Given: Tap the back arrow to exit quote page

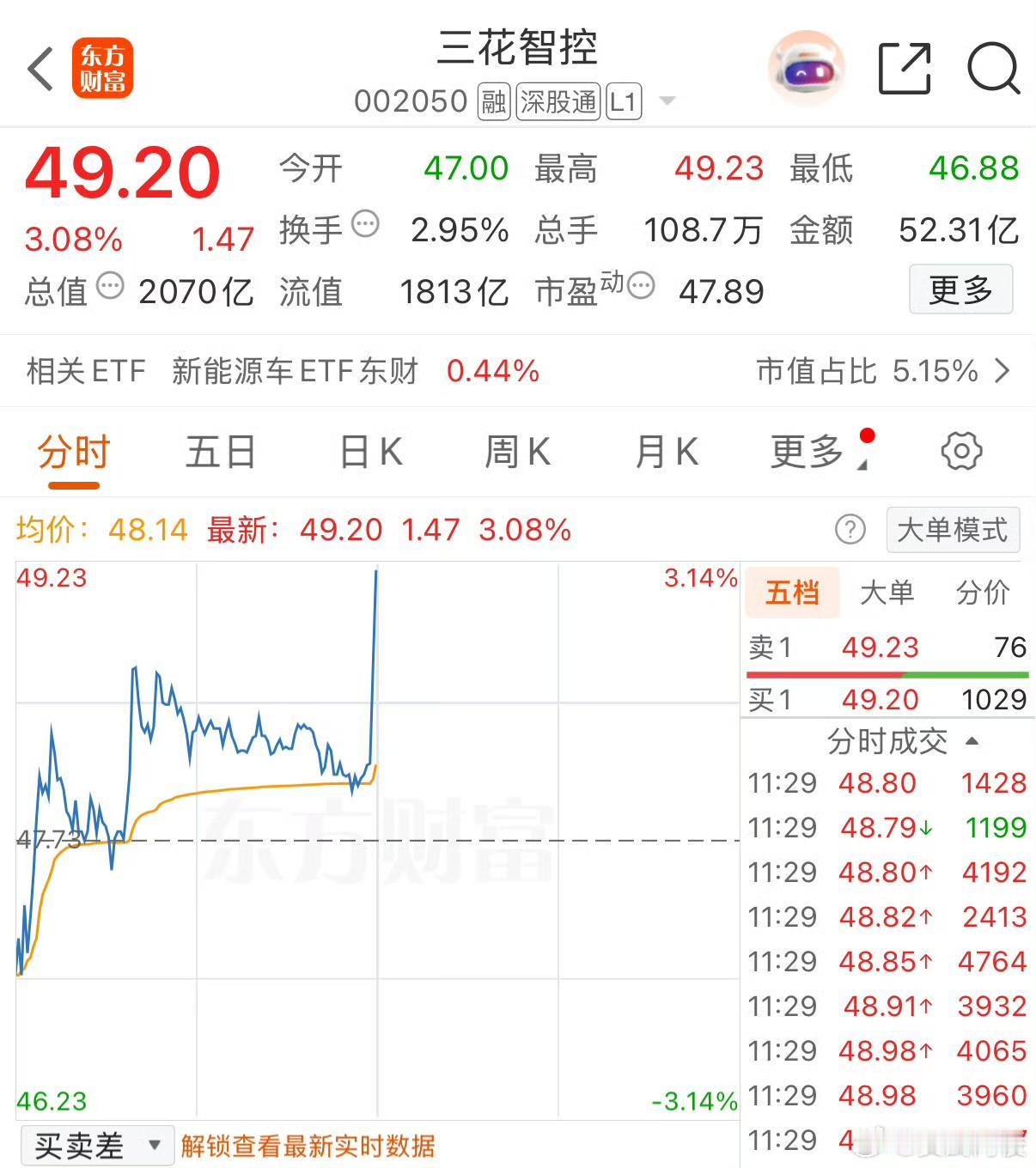Looking at the screenshot, I should click(40, 68).
